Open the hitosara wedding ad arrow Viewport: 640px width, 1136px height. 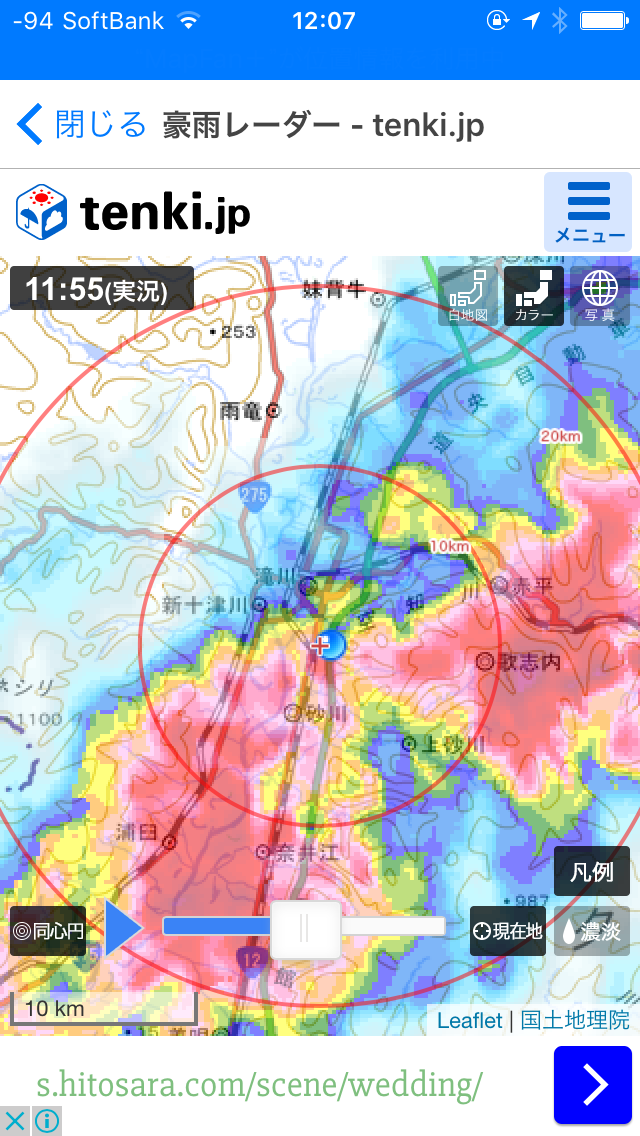coord(593,1085)
